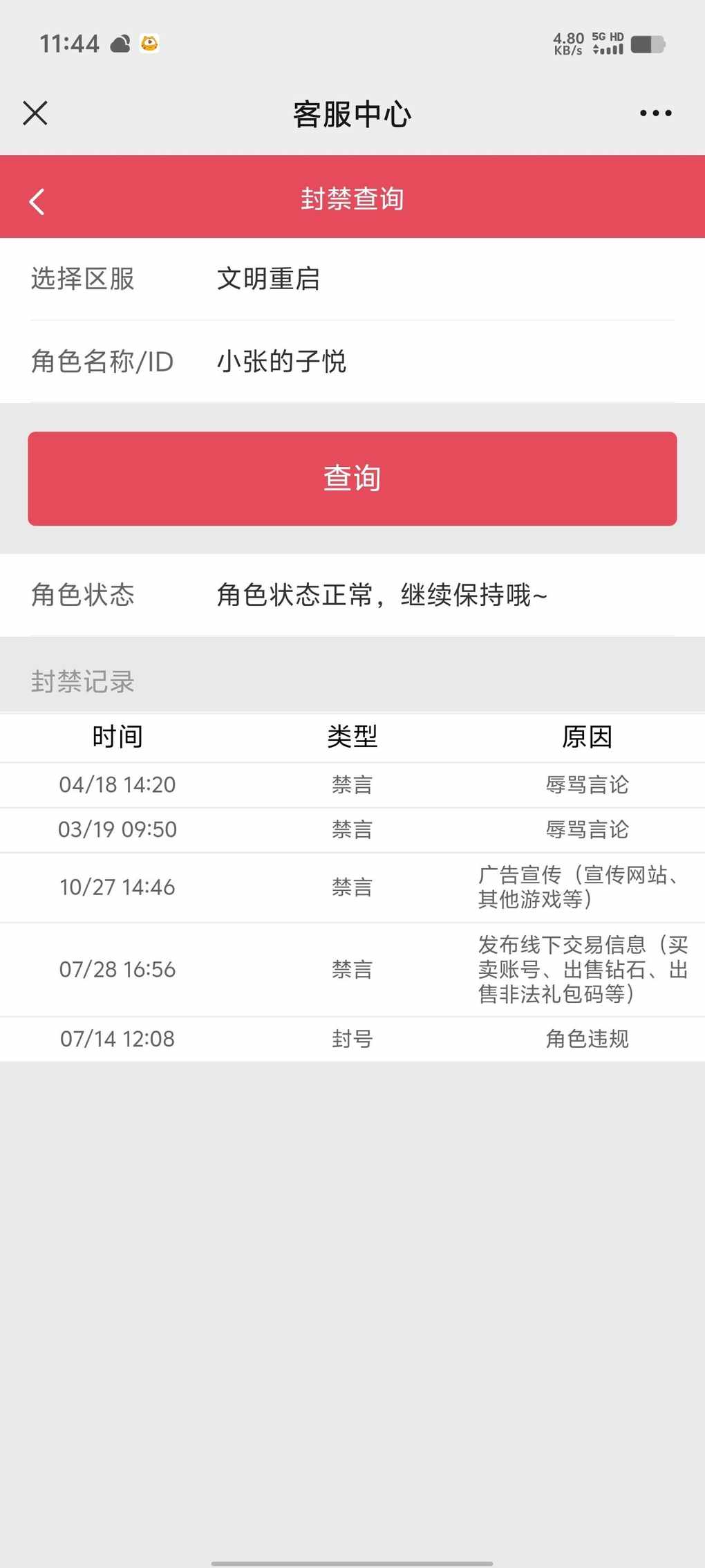705x1568 pixels.
Task: Tap the red 查询 button
Action: (352, 479)
